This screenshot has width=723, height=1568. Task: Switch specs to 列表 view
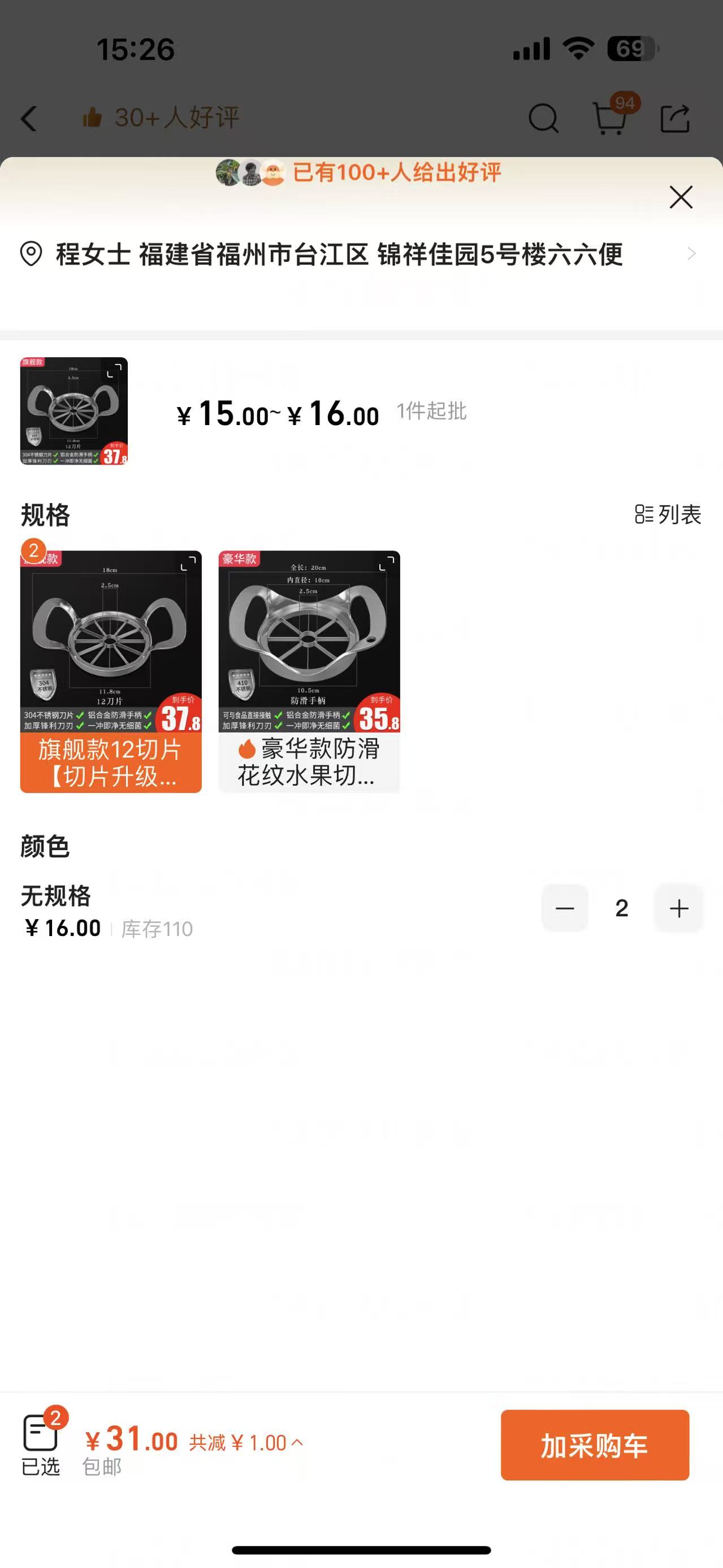(x=668, y=514)
